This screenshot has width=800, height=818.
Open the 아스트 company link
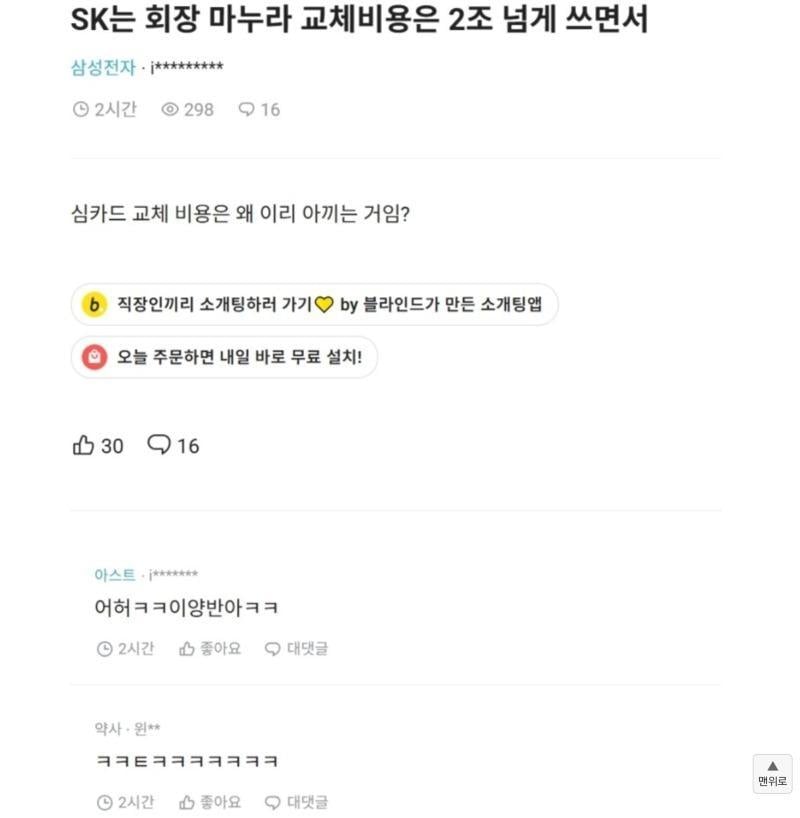[x=114, y=575]
